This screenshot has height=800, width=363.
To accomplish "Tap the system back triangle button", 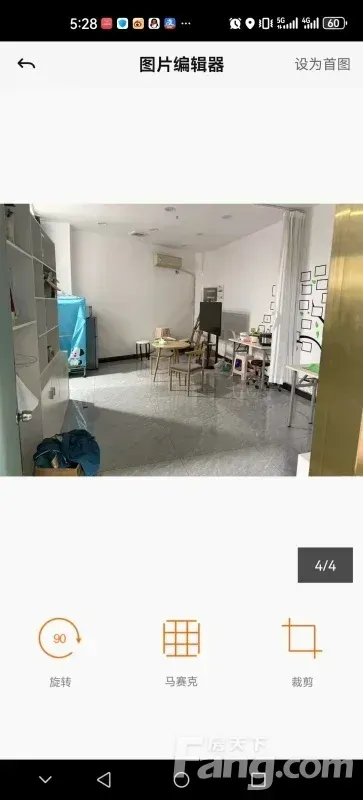I will click(104, 779).
